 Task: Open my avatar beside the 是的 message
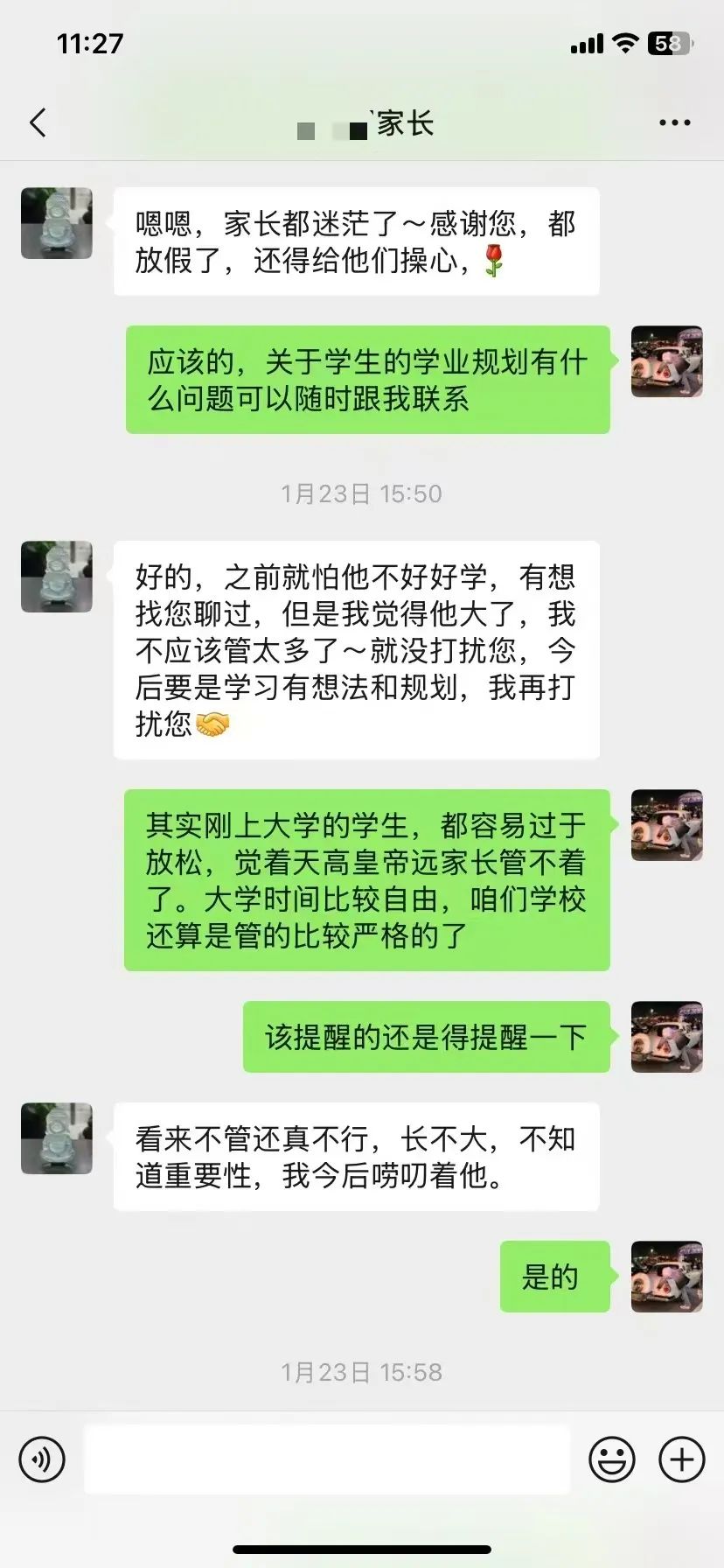click(666, 1276)
